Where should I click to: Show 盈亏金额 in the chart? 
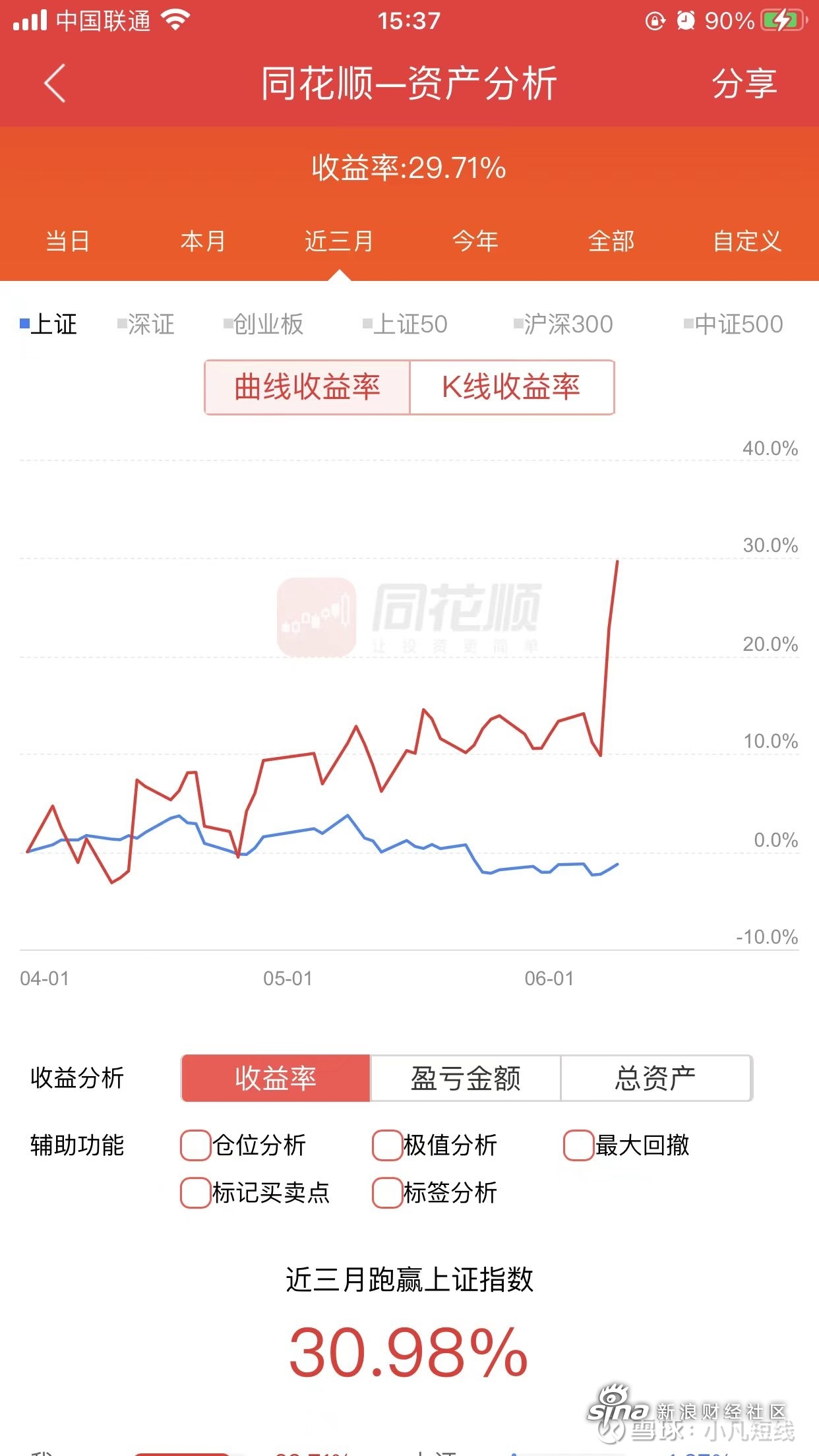click(x=466, y=1078)
